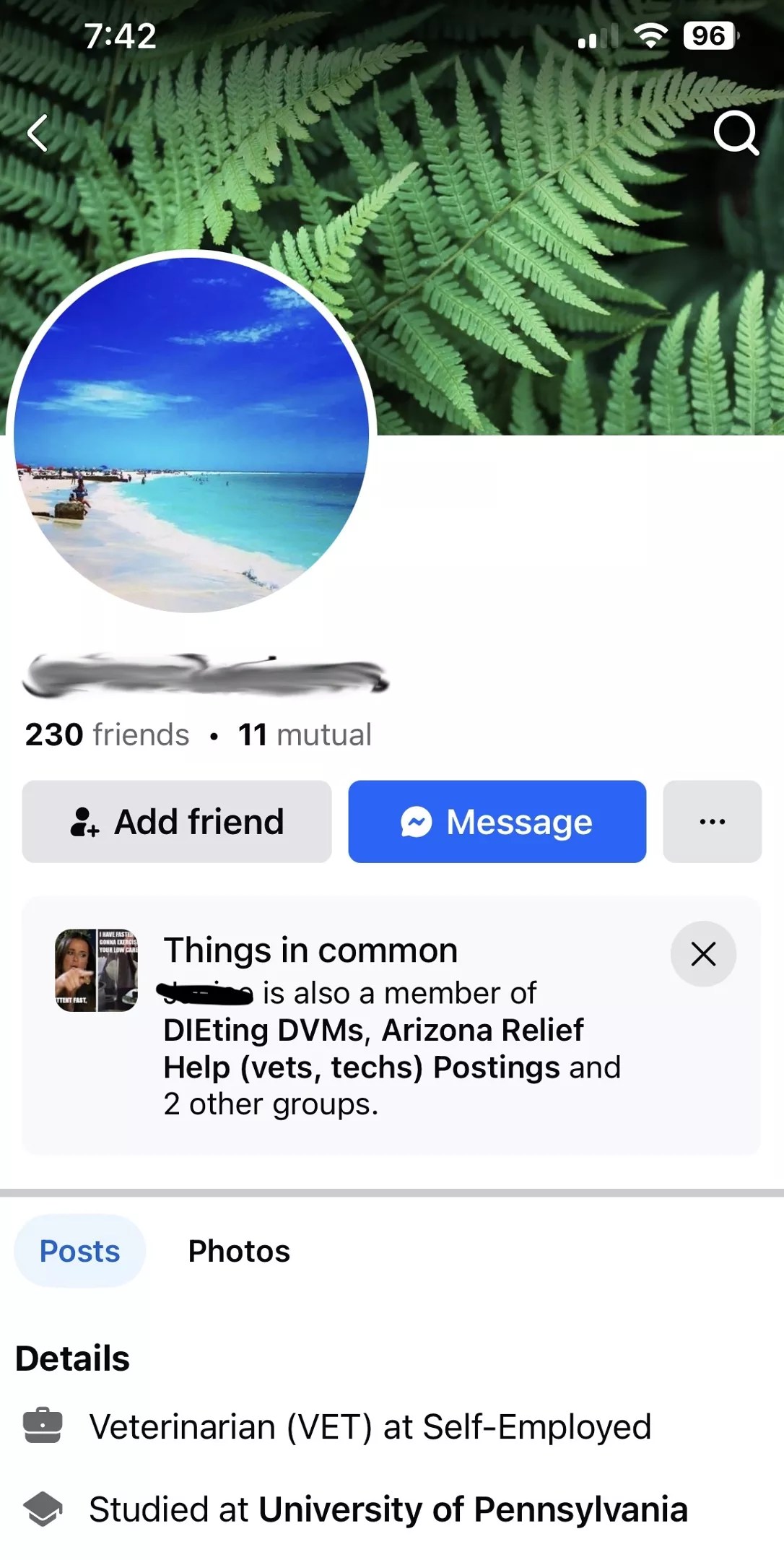The image size is (784, 1560).
Task: Go back using the top arrow
Action: [38, 133]
